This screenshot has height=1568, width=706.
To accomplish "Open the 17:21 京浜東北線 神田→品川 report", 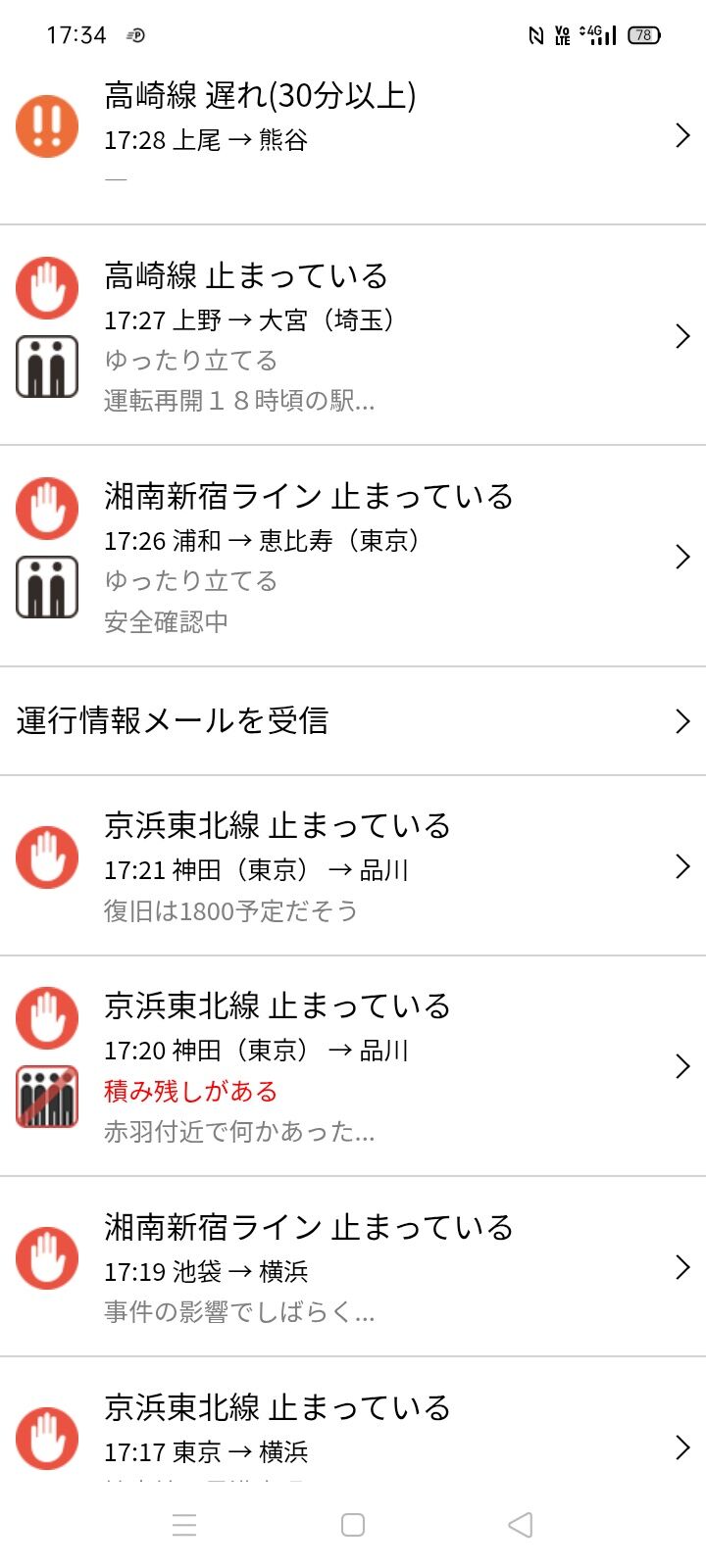I will point(353,865).
